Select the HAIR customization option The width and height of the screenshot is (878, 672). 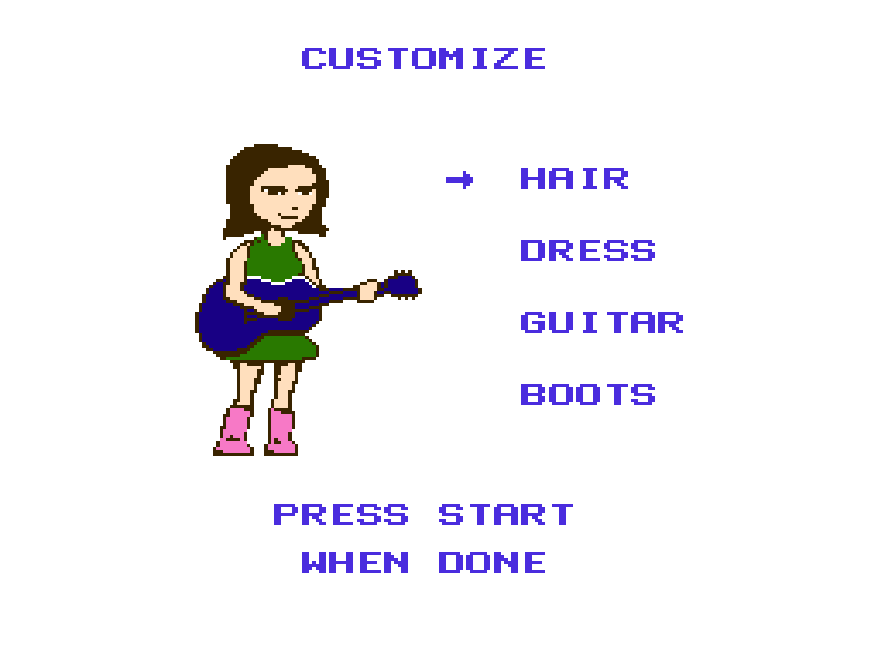(x=574, y=179)
